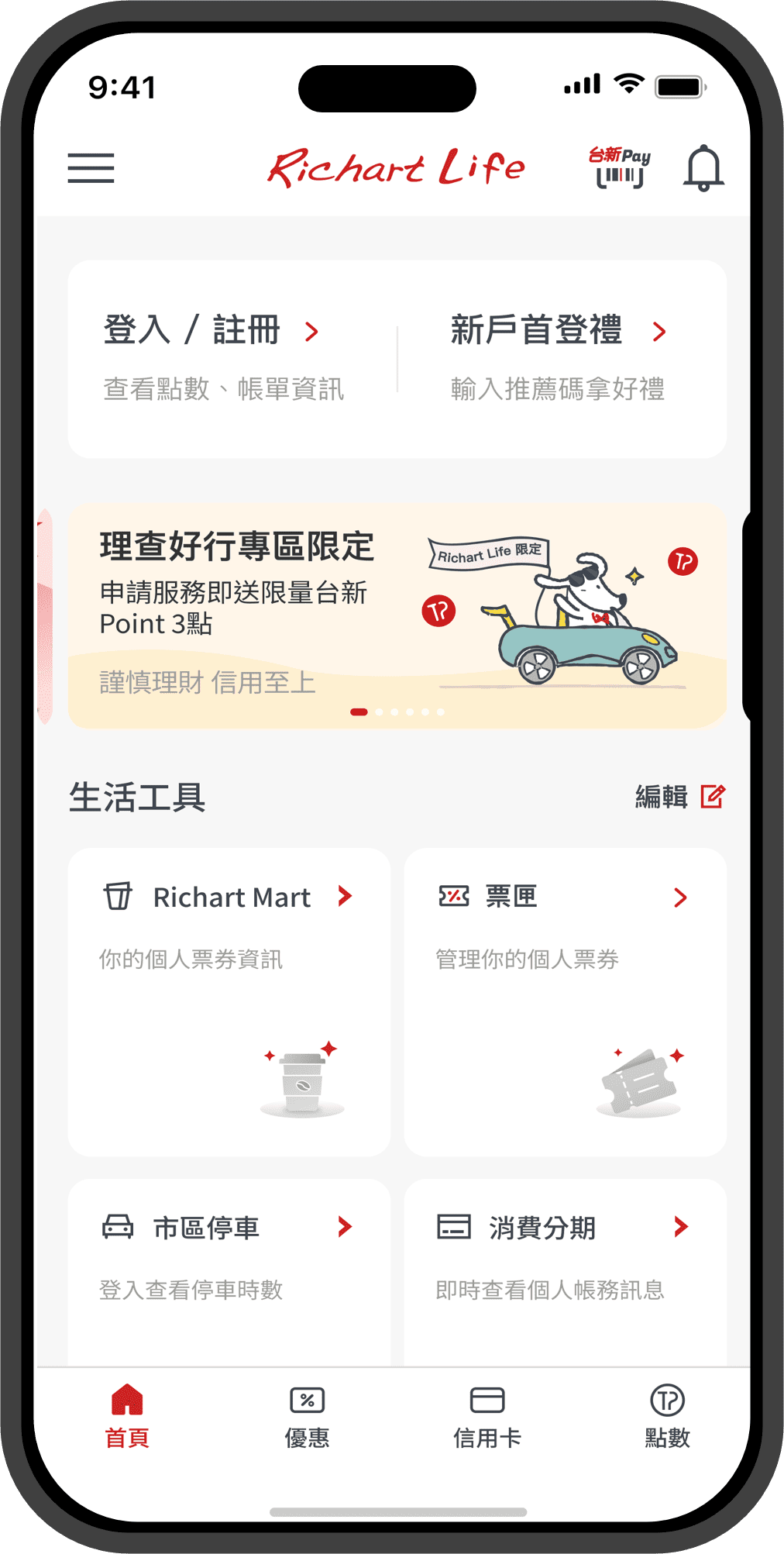The image size is (784, 1554).
Task: Tap 登入 / 註冊 to sign in
Action: pyautogui.click(x=211, y=332)
